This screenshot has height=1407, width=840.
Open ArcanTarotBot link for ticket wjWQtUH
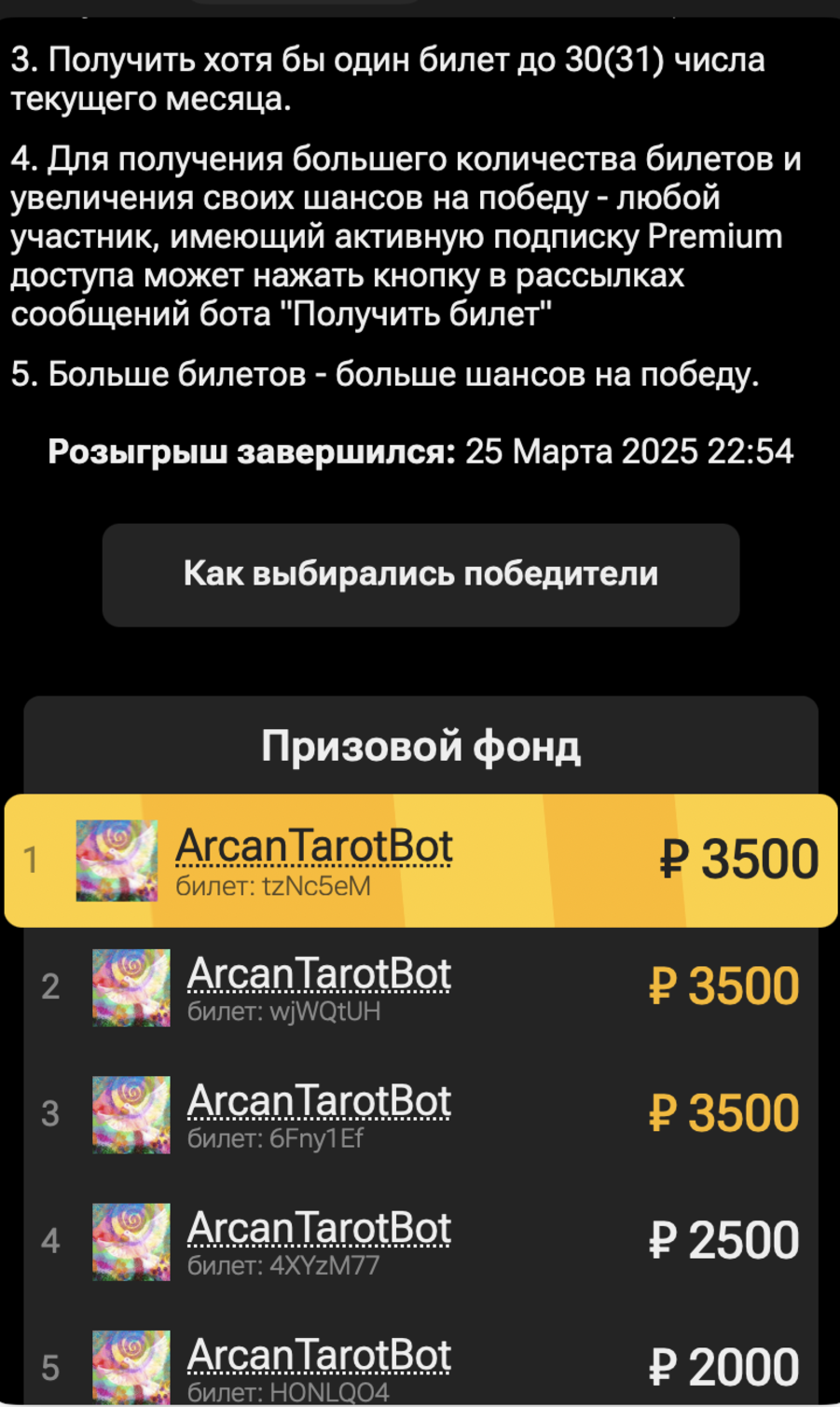point(319,972)
